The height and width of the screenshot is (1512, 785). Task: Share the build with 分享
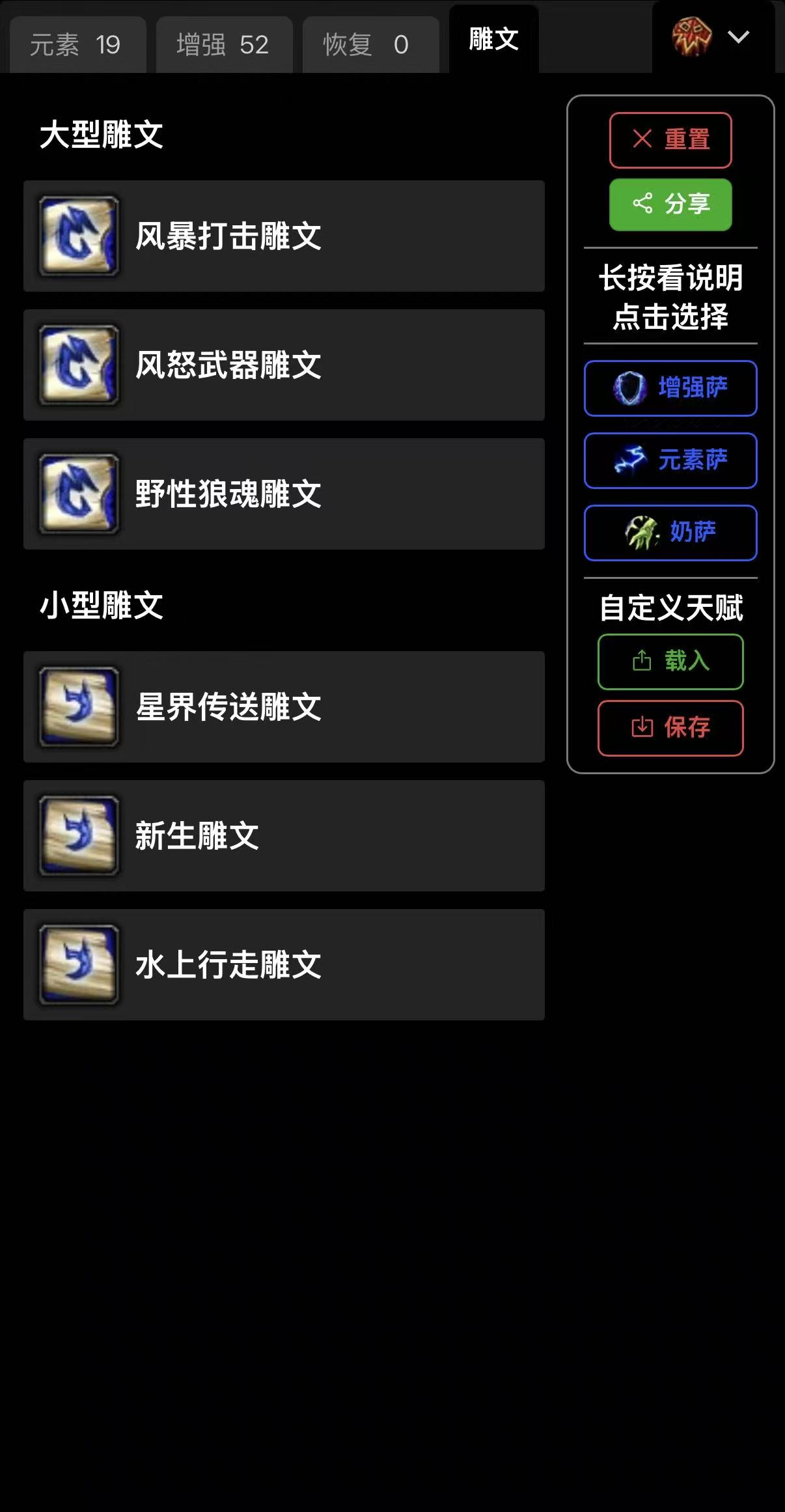click(x=670, y=204)
